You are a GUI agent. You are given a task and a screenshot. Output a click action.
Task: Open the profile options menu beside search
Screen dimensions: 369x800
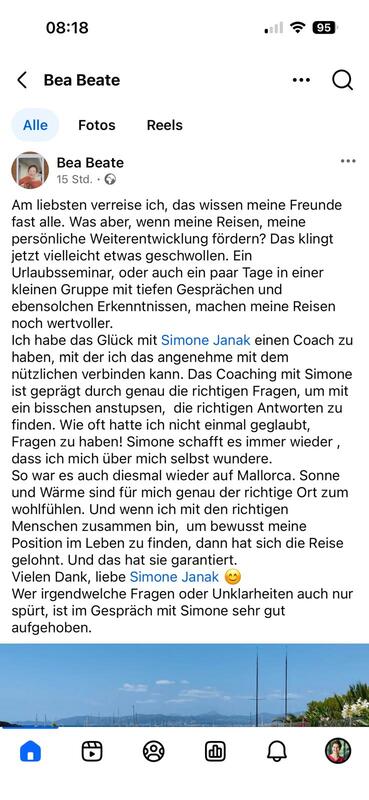(301, 80)
